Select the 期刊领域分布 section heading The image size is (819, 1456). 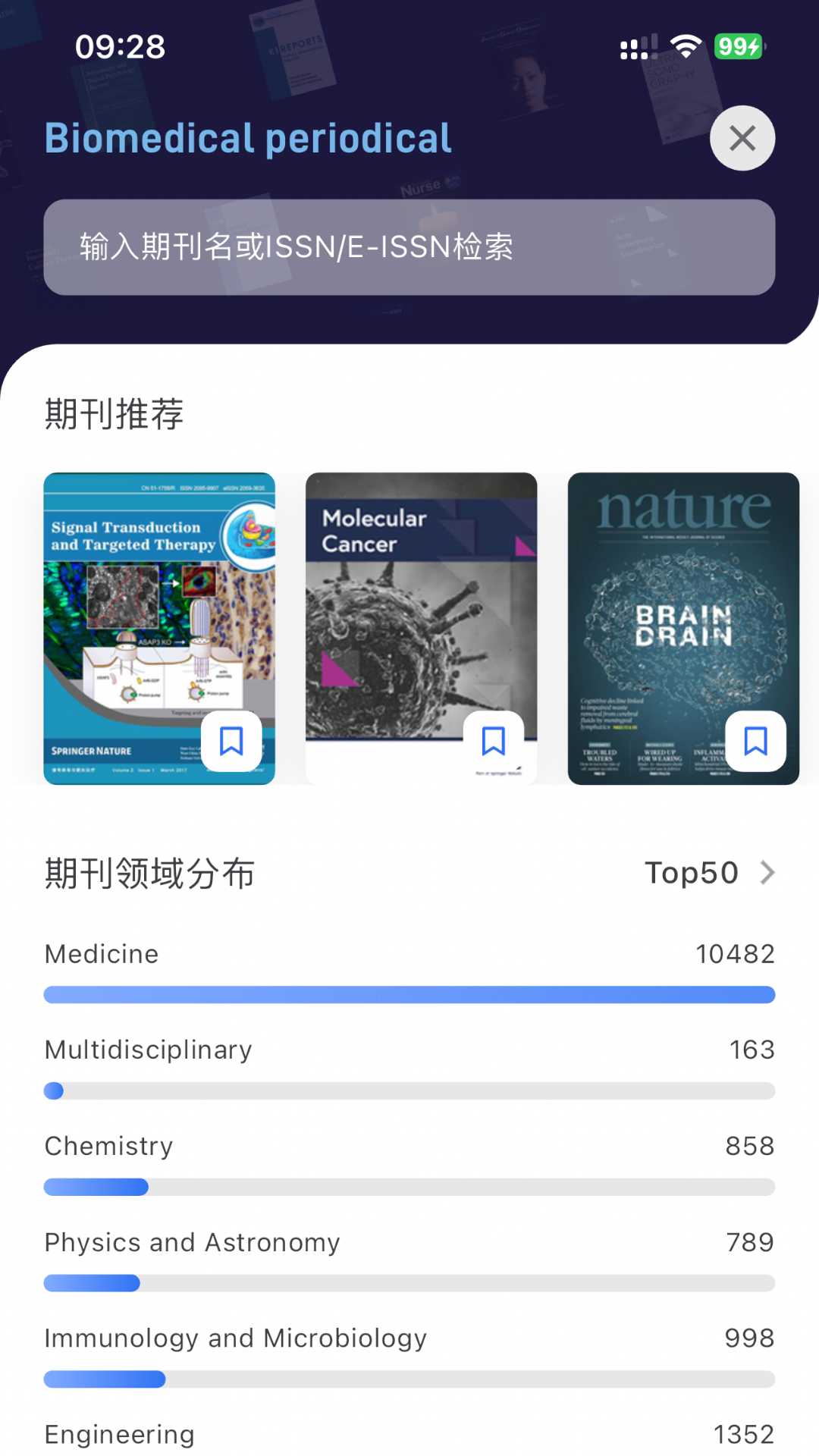[149, 872]
